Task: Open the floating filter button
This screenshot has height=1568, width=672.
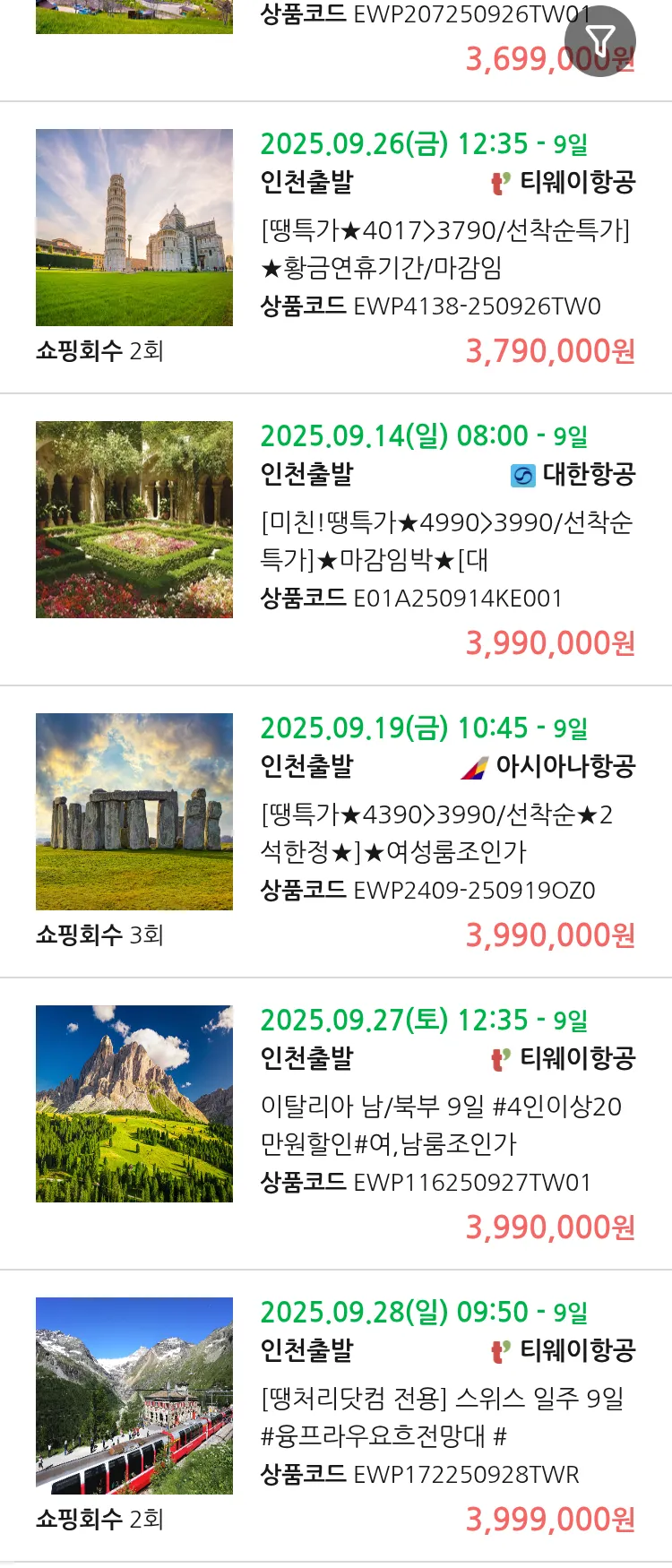Action: (599, 40)
